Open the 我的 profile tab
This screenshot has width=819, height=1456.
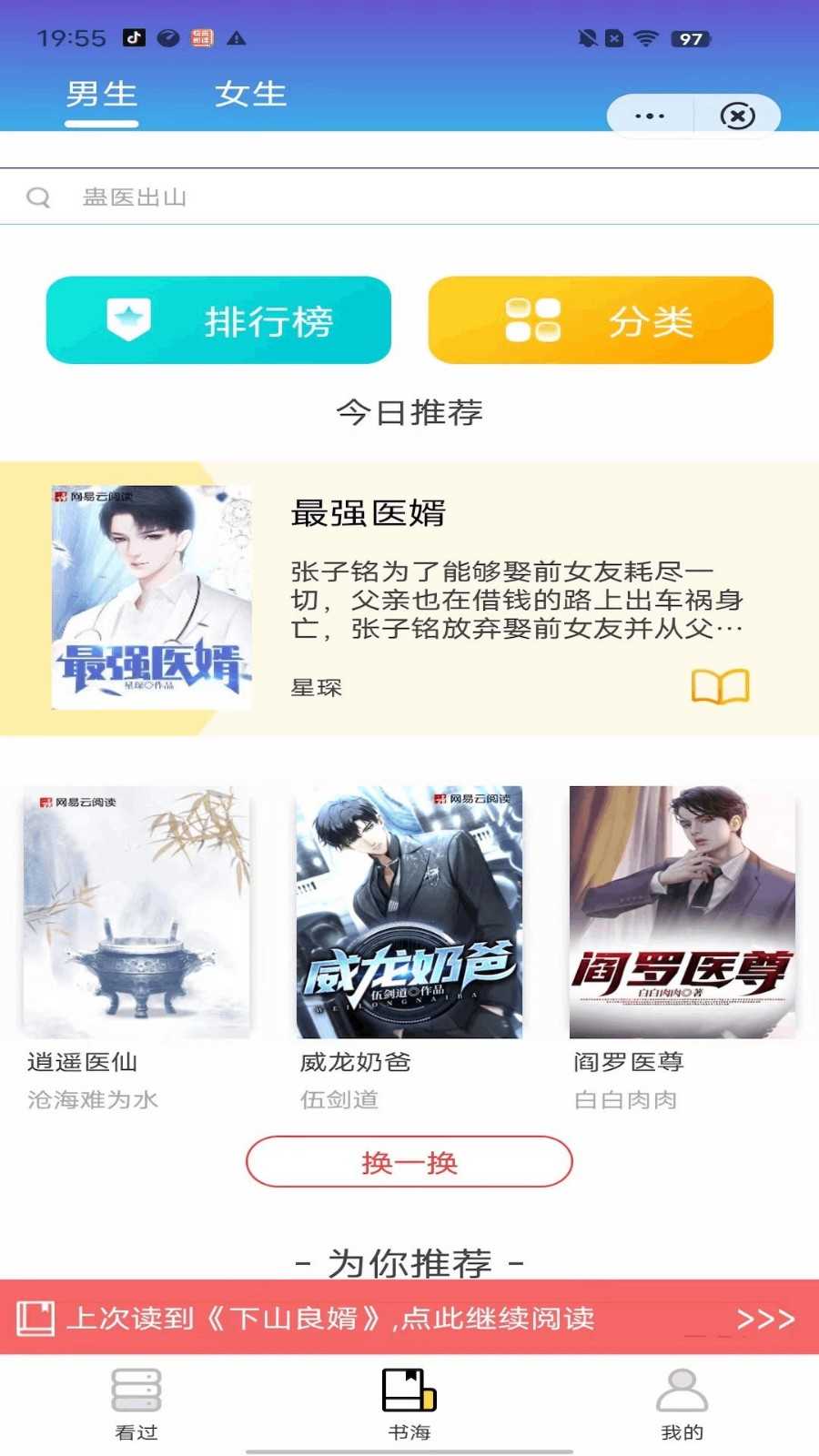(x=682, y=1403)
